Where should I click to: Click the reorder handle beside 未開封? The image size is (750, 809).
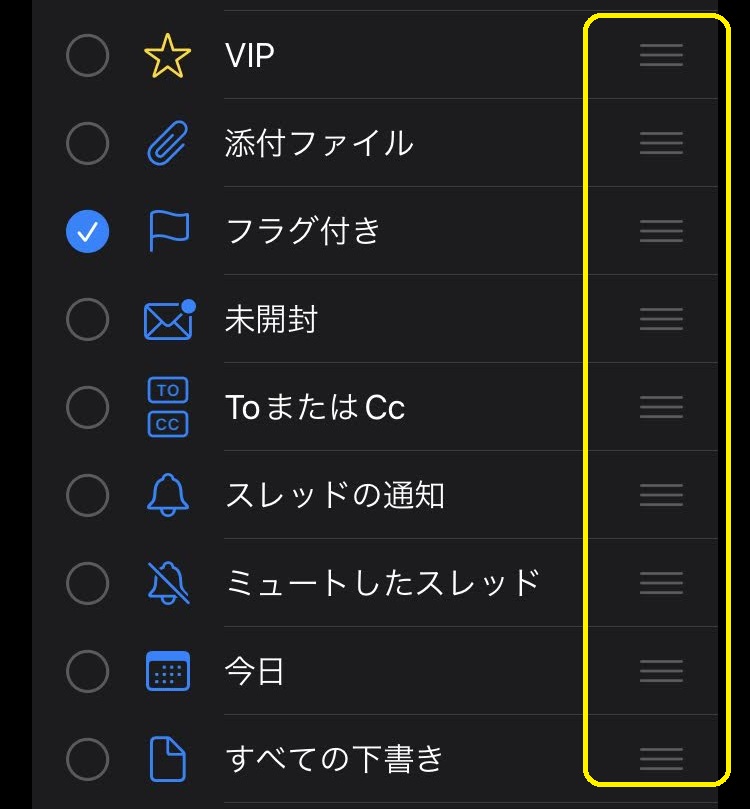coord(659,318)
